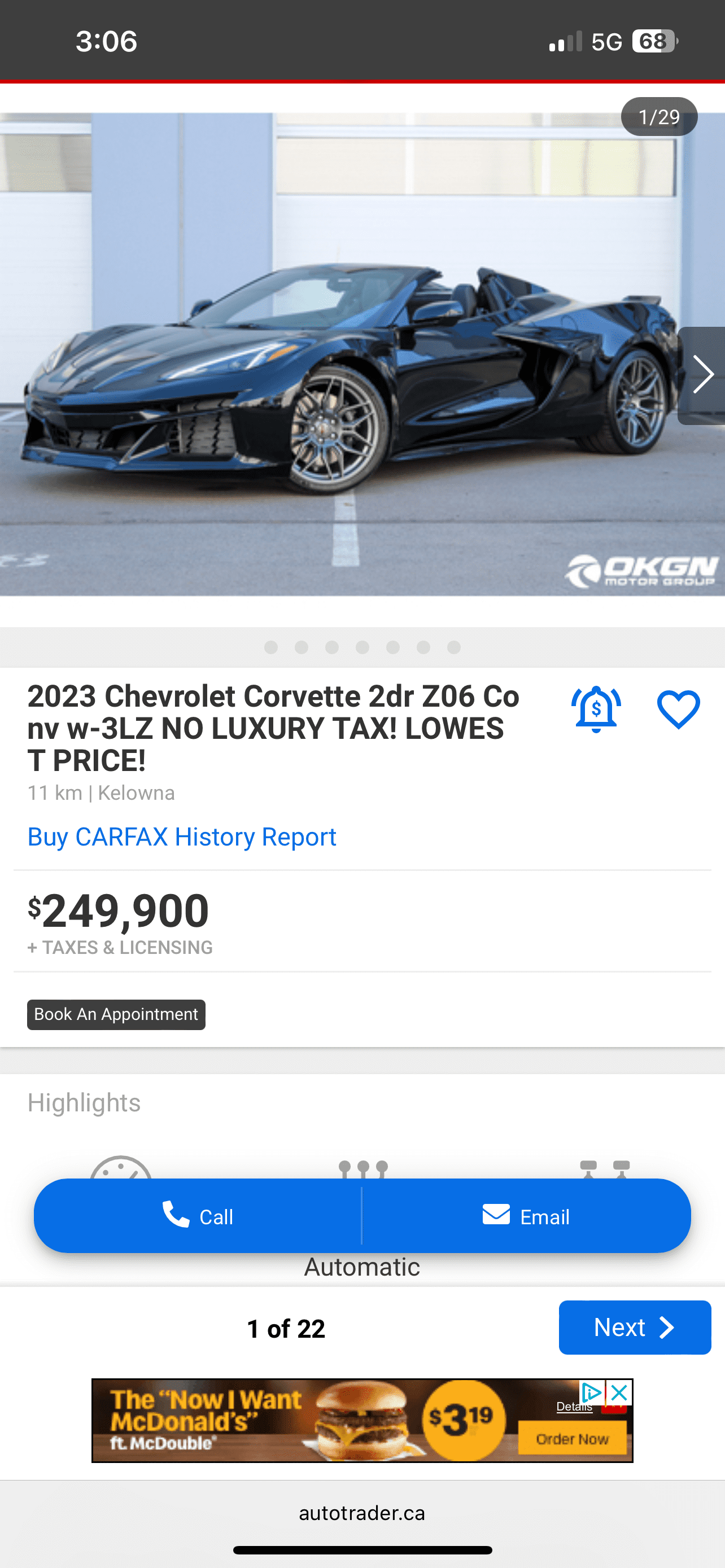
Task: Go to the Next listing
Action: [634, 1328]
